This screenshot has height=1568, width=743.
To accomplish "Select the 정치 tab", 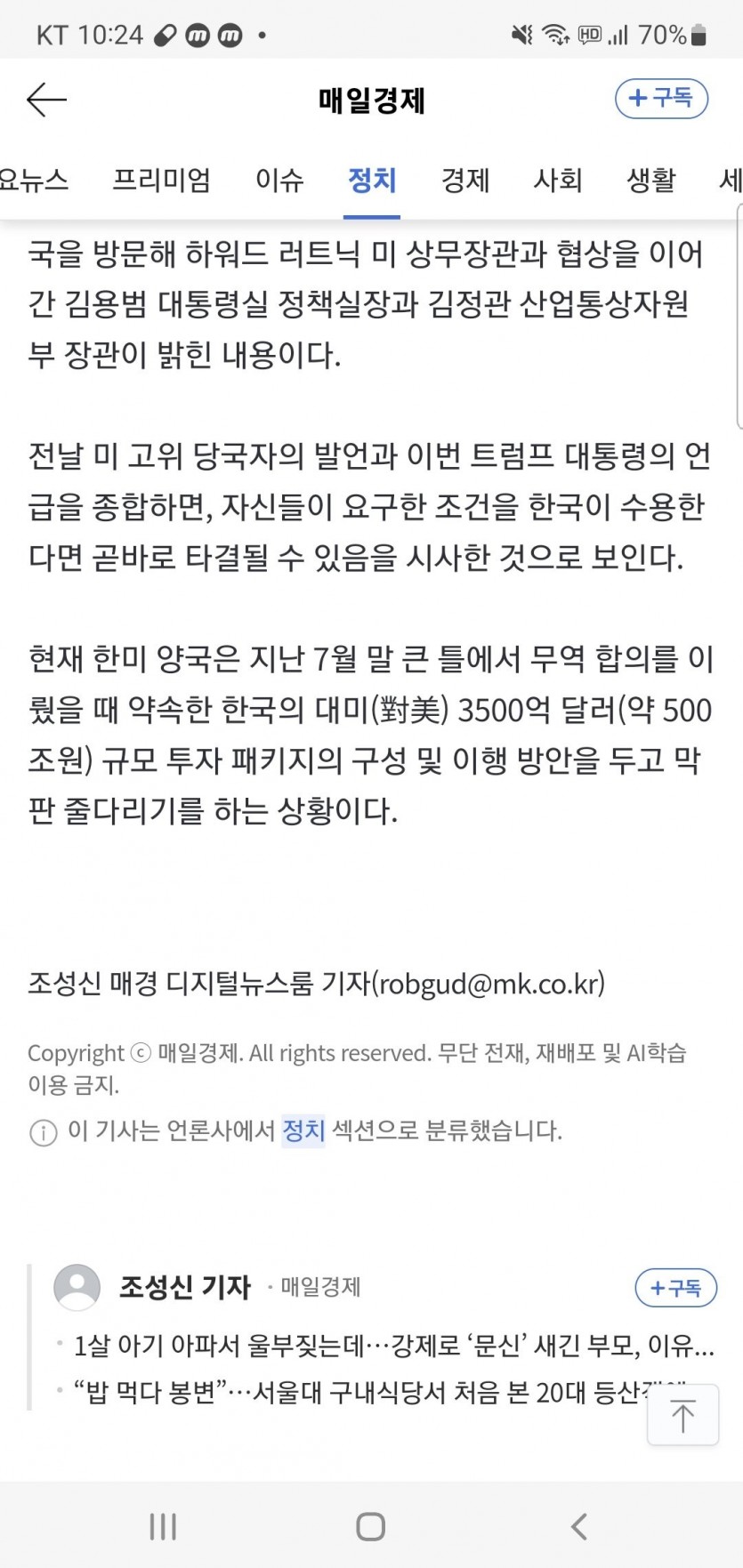I will pyautogui.click(x=372, y=181).
